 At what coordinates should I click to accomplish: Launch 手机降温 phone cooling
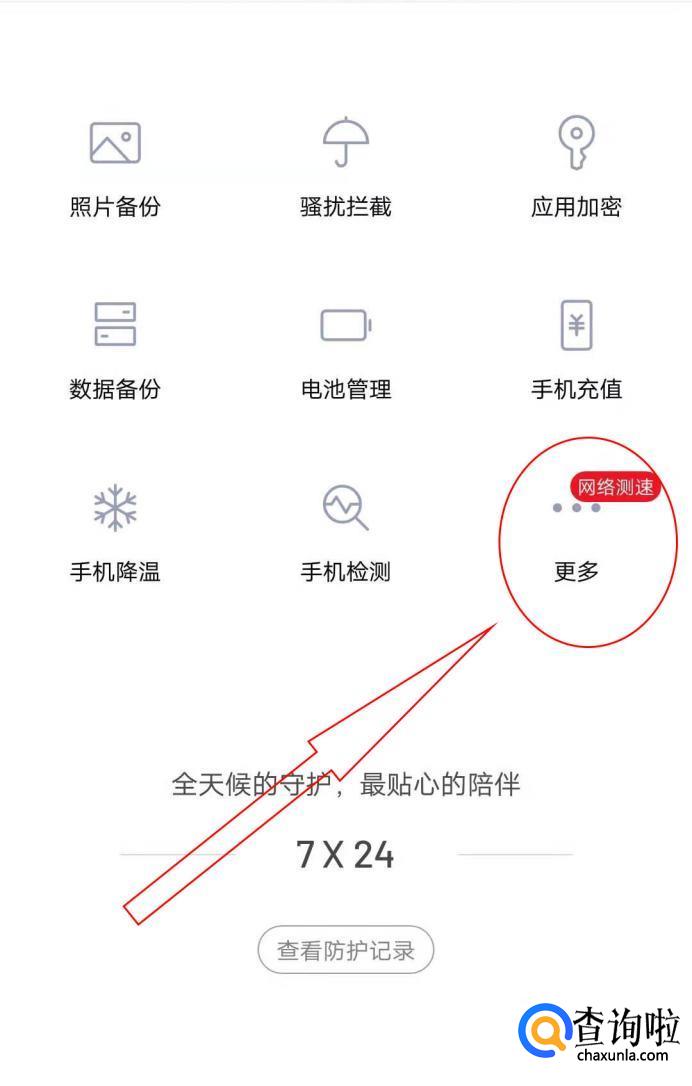(115, 530)
